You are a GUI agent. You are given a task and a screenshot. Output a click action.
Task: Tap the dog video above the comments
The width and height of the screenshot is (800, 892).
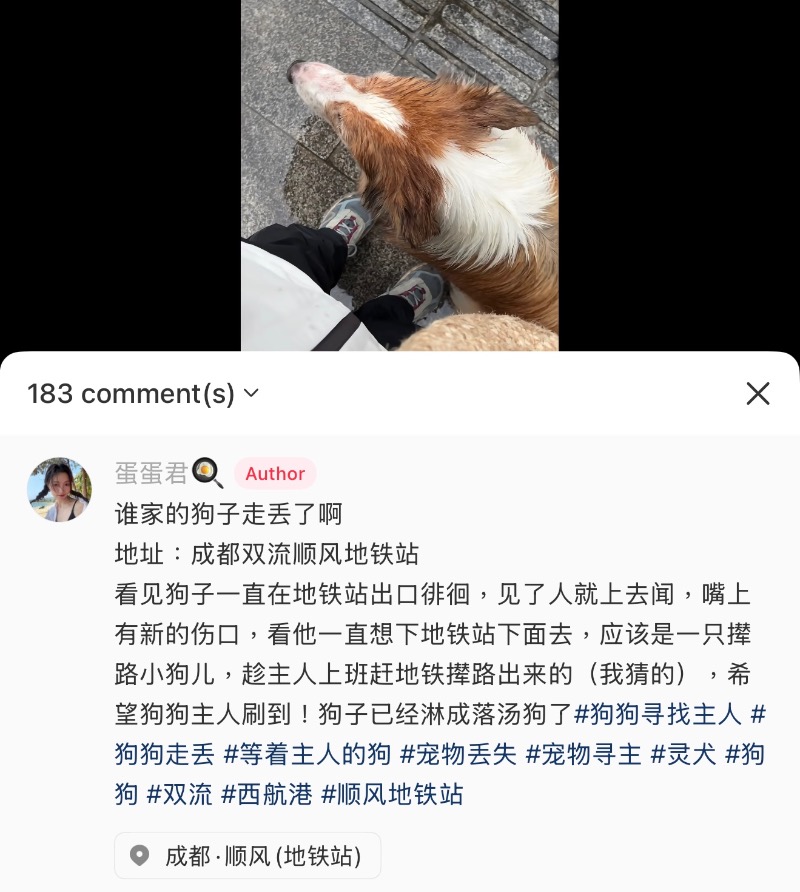click(x=400, y=175)
